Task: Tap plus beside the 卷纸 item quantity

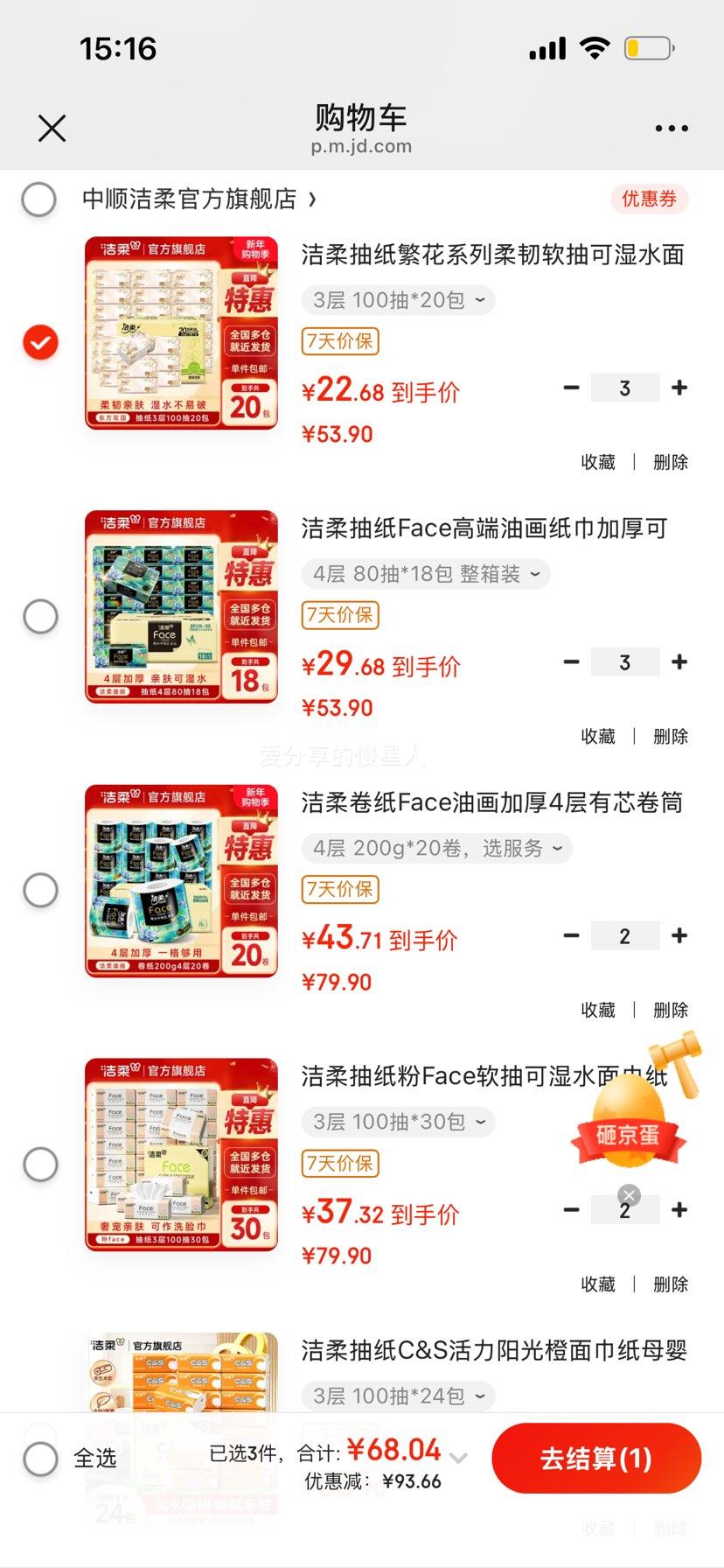Action: click(x=679, y=935)
